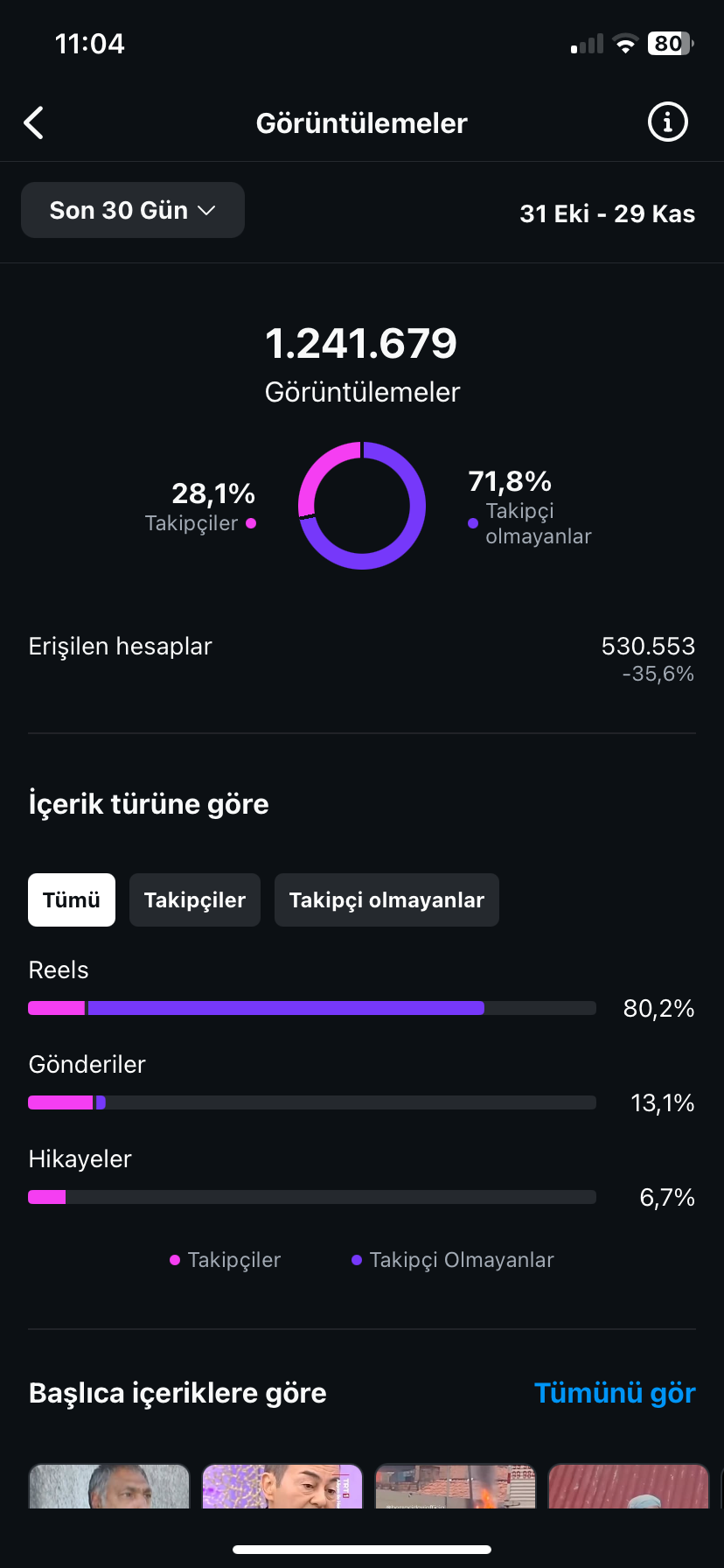The image size is (724, 1568).
Task: Open the first top content thumbnail
Action: point(109,1486)
